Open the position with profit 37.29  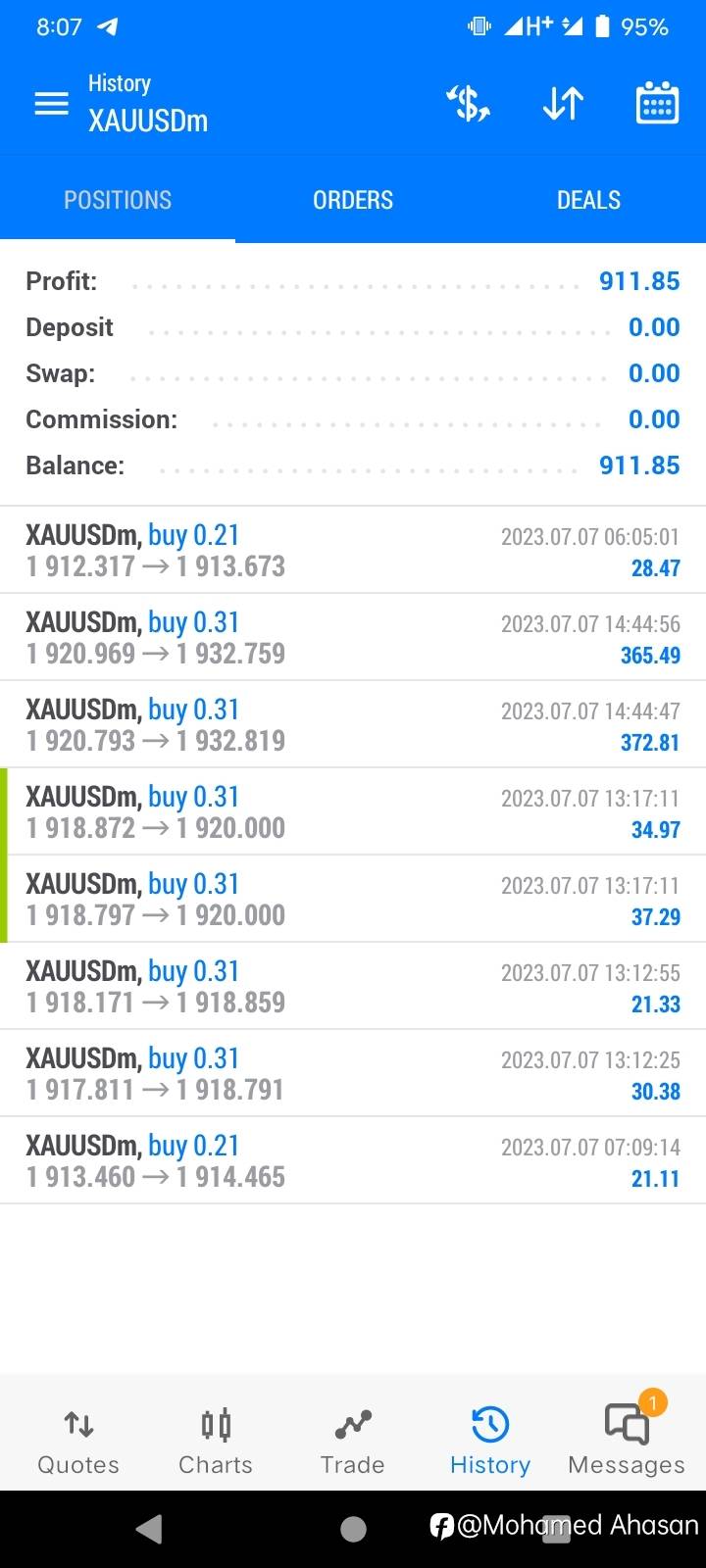point(353,899)
